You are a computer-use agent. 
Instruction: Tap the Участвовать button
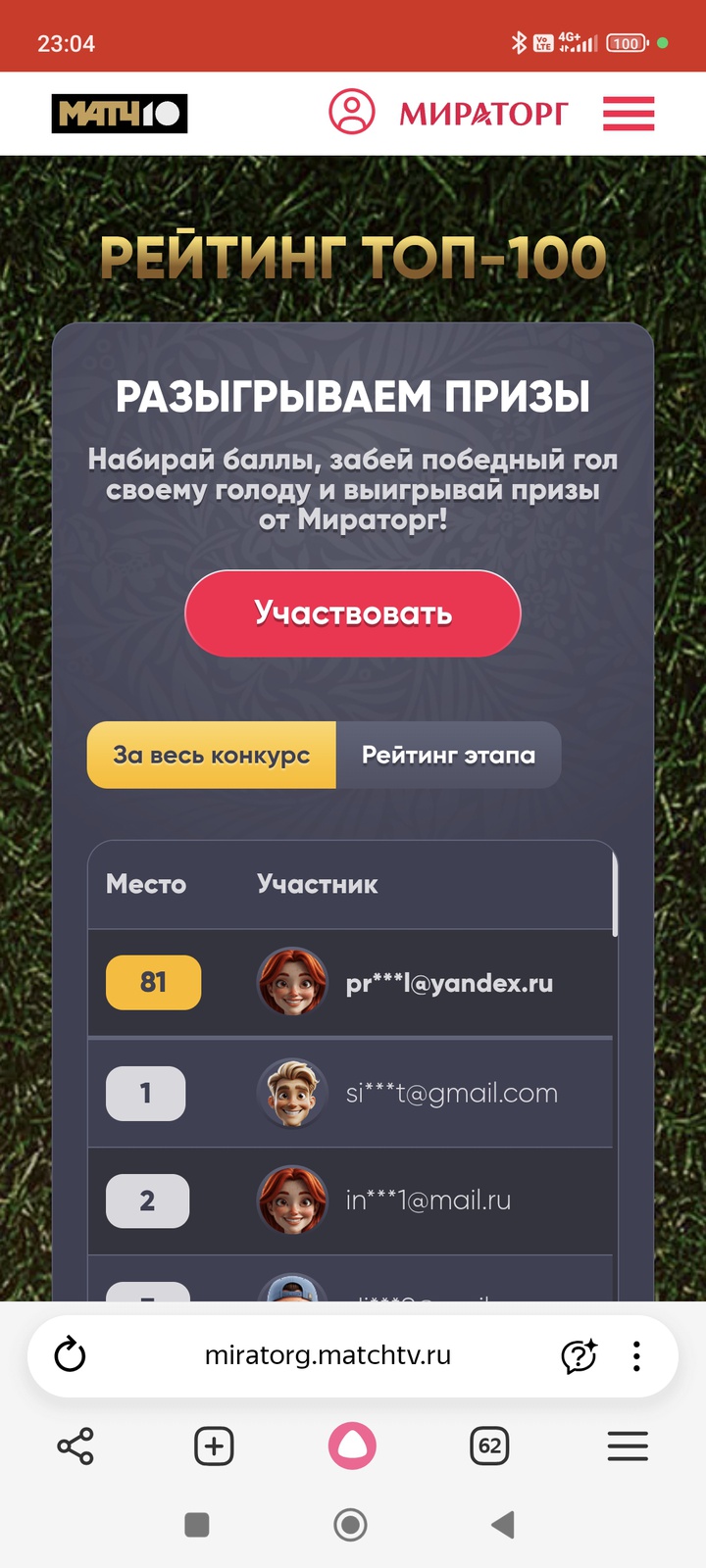pos(353,613)
